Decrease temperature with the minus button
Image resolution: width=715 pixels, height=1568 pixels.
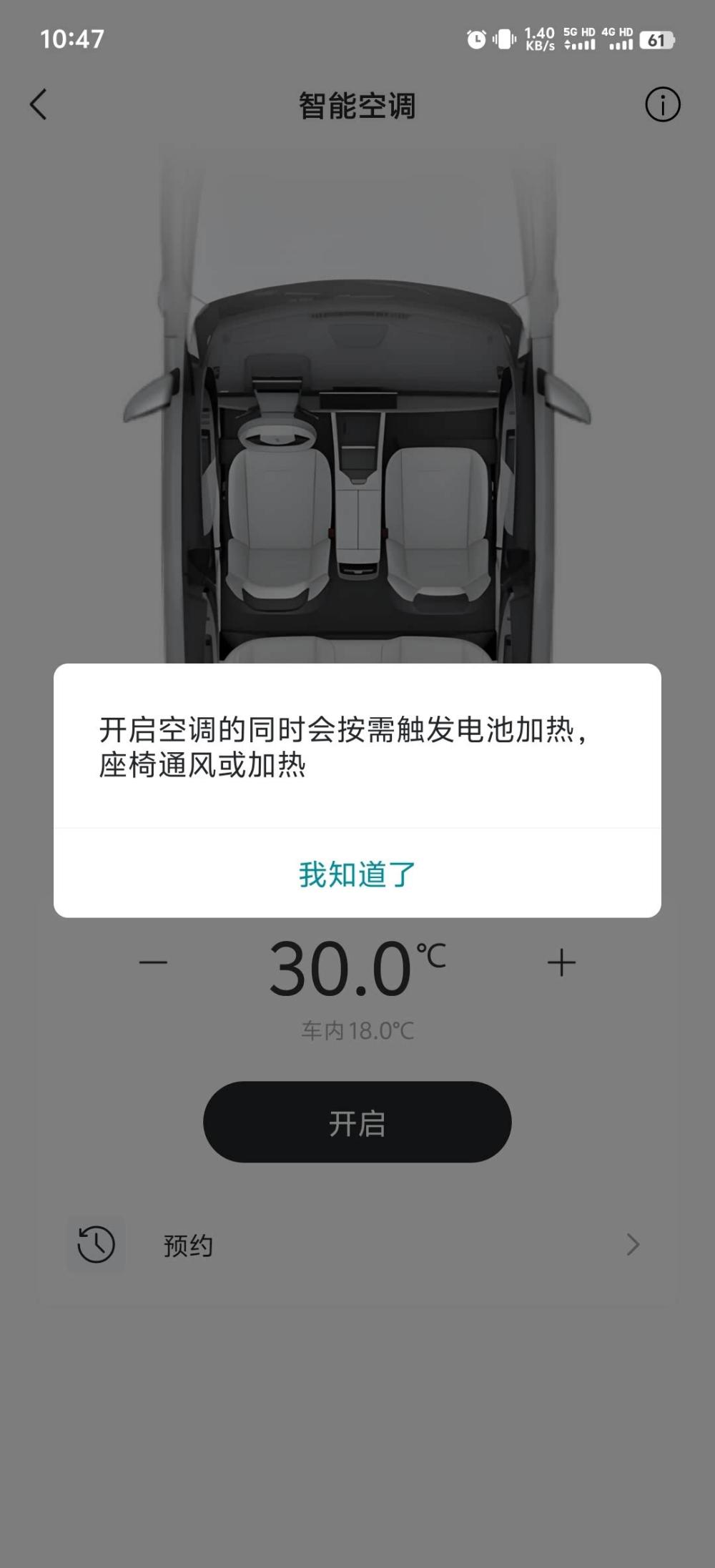(153, 962)
